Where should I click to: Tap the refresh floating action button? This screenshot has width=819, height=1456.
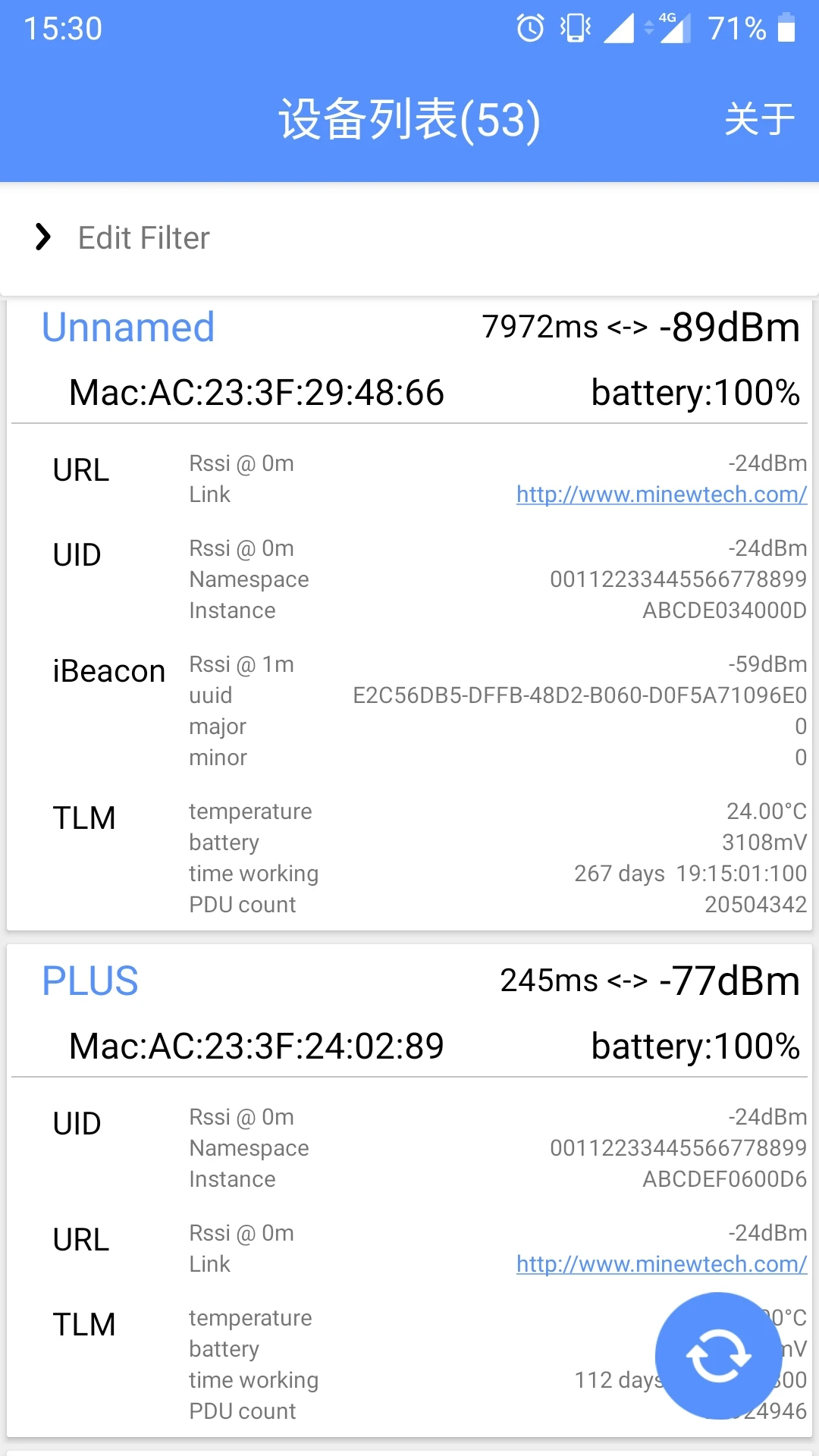coord(717,1357)
